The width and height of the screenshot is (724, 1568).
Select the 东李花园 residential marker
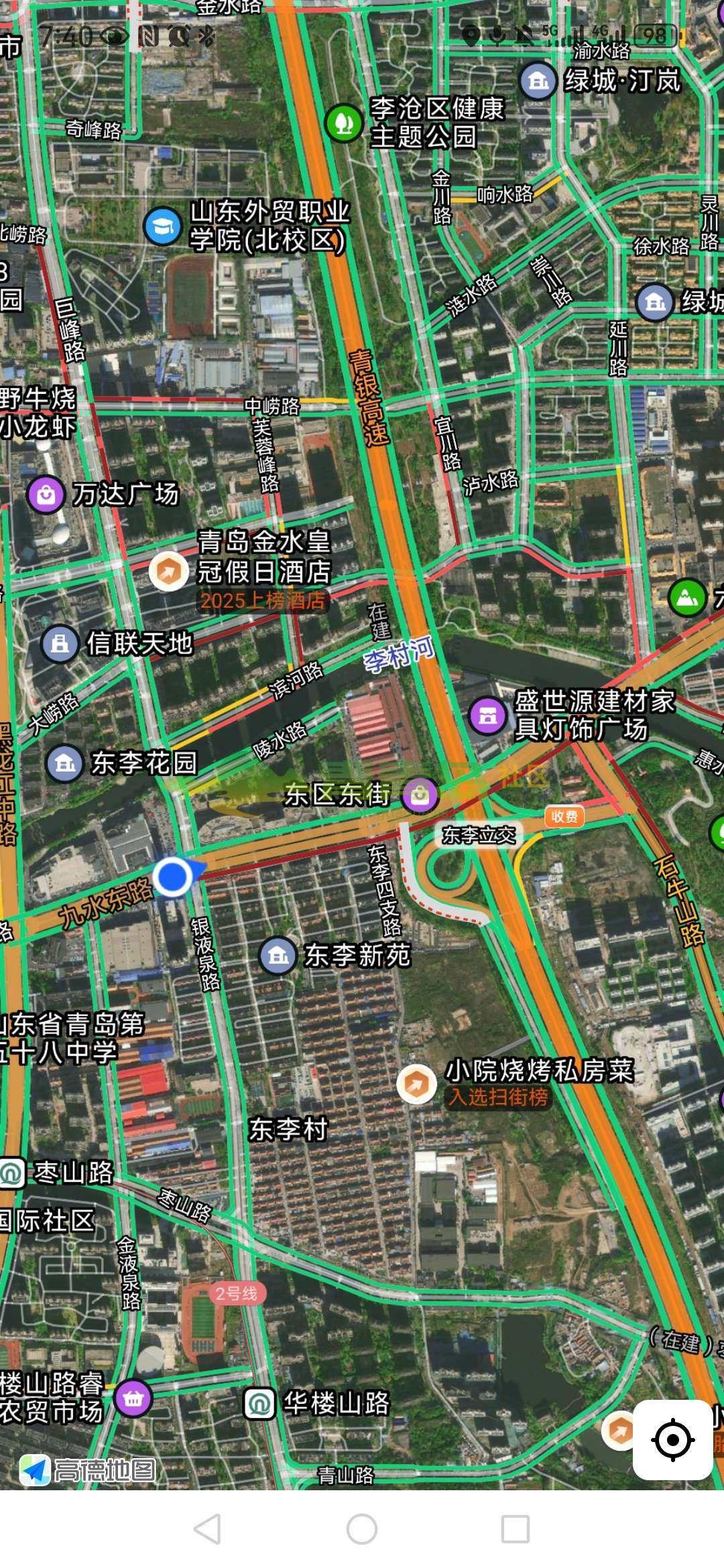pyautogui.click(x=64, y=763)
